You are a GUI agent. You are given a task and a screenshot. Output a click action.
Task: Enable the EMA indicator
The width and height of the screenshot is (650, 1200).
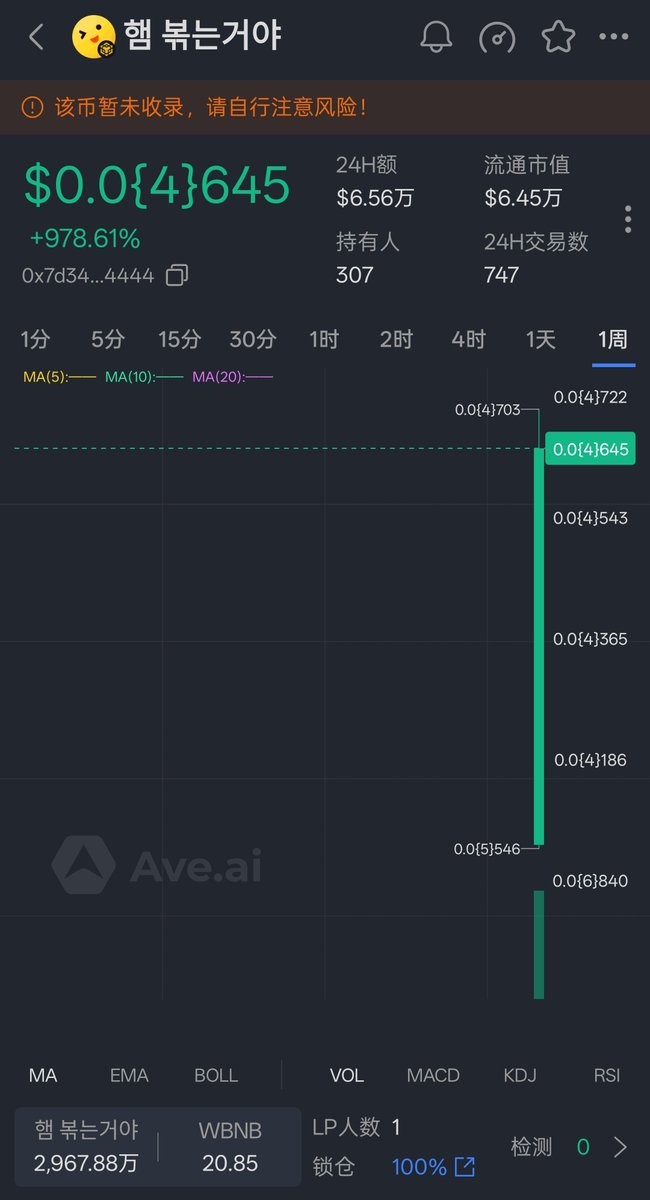(129, 1076)
